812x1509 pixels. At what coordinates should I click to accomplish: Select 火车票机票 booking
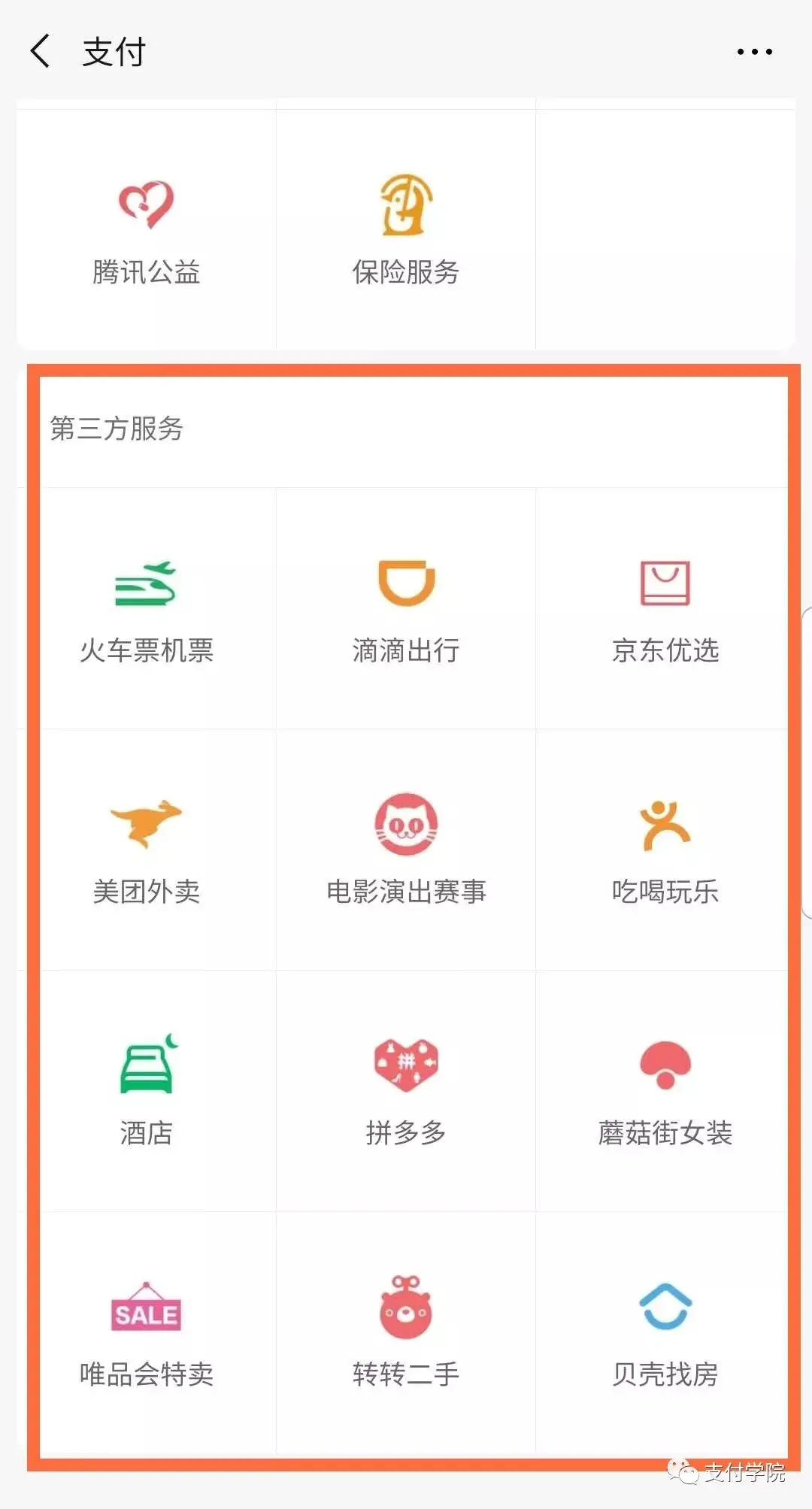click(x=147, y=609)
